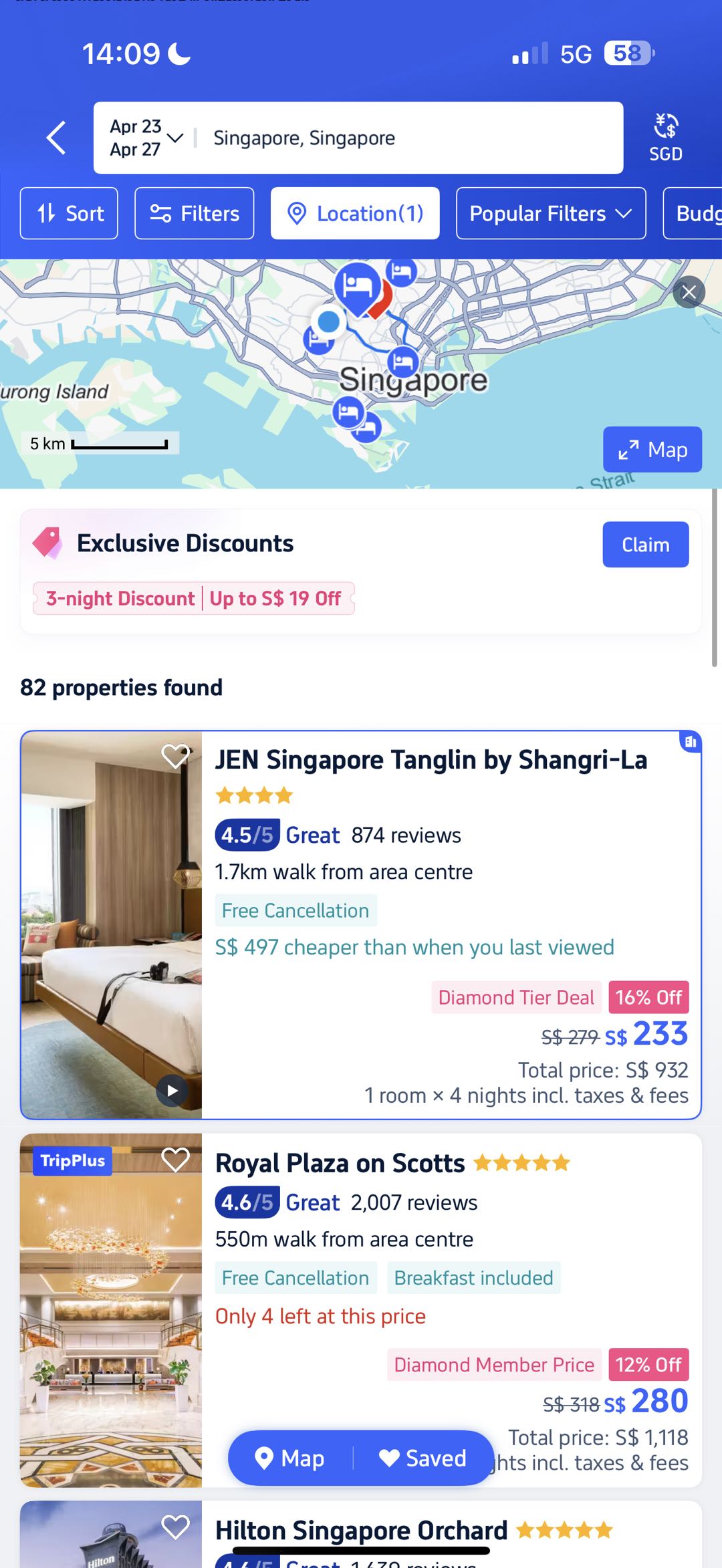Open the floating Map view button

[x=290, y=1458]
